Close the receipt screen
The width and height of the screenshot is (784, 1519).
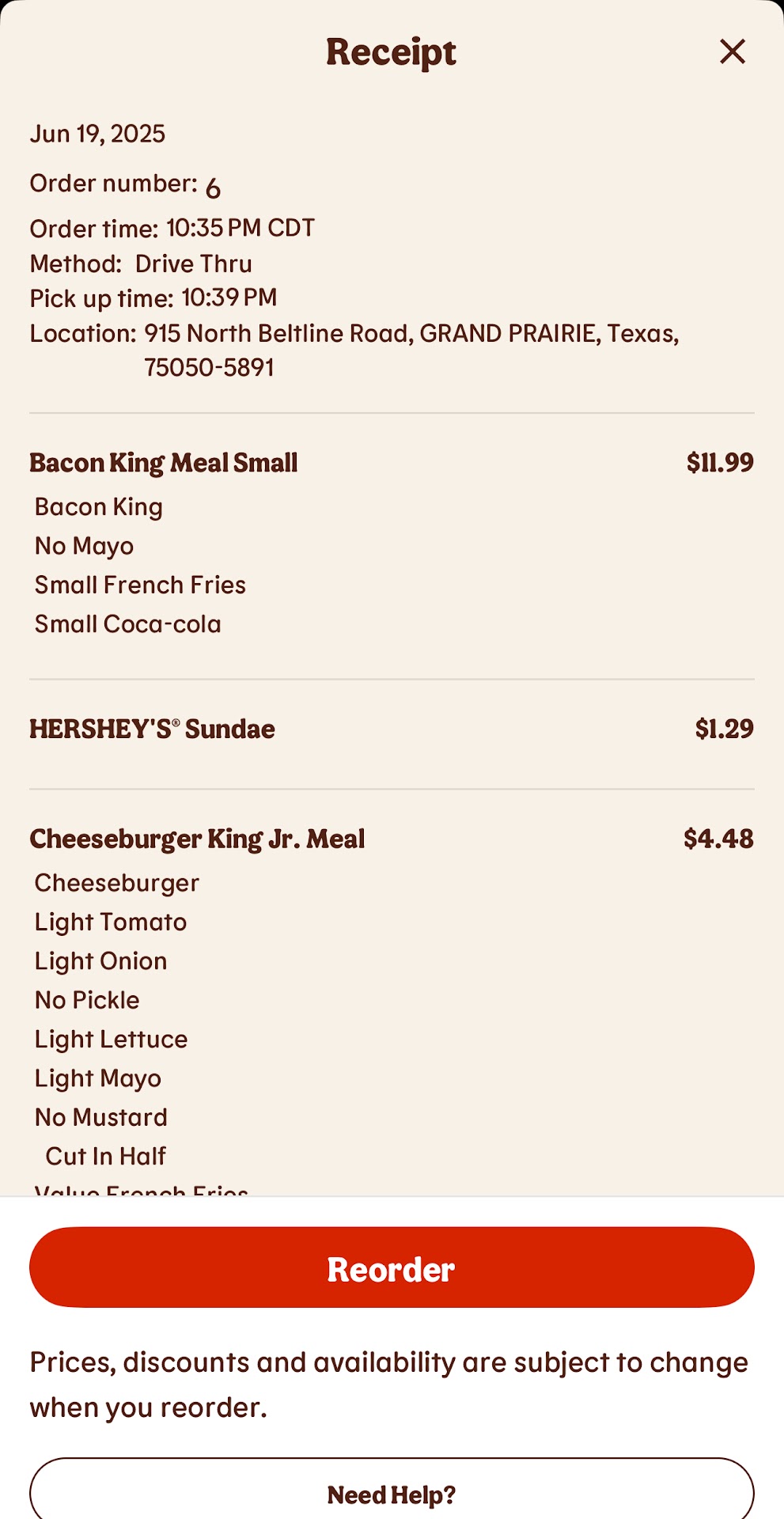[732, 51]
